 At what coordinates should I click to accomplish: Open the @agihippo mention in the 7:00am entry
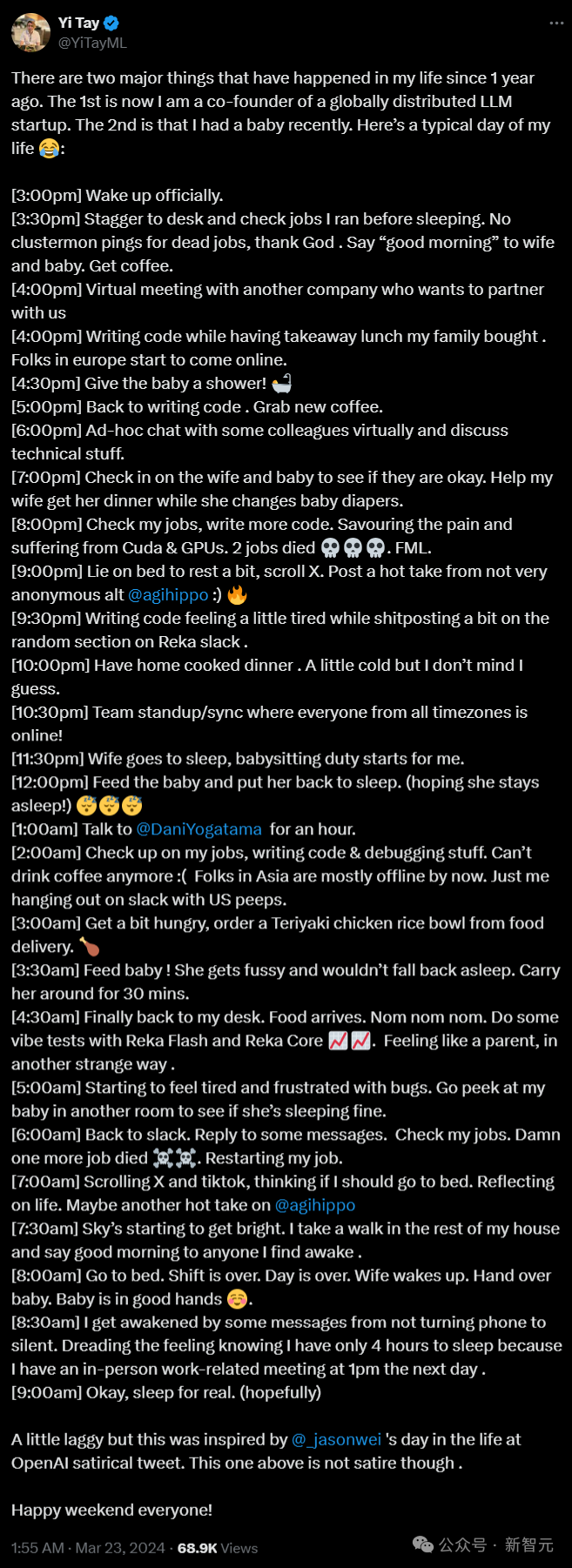click(x=315, y=1205)
